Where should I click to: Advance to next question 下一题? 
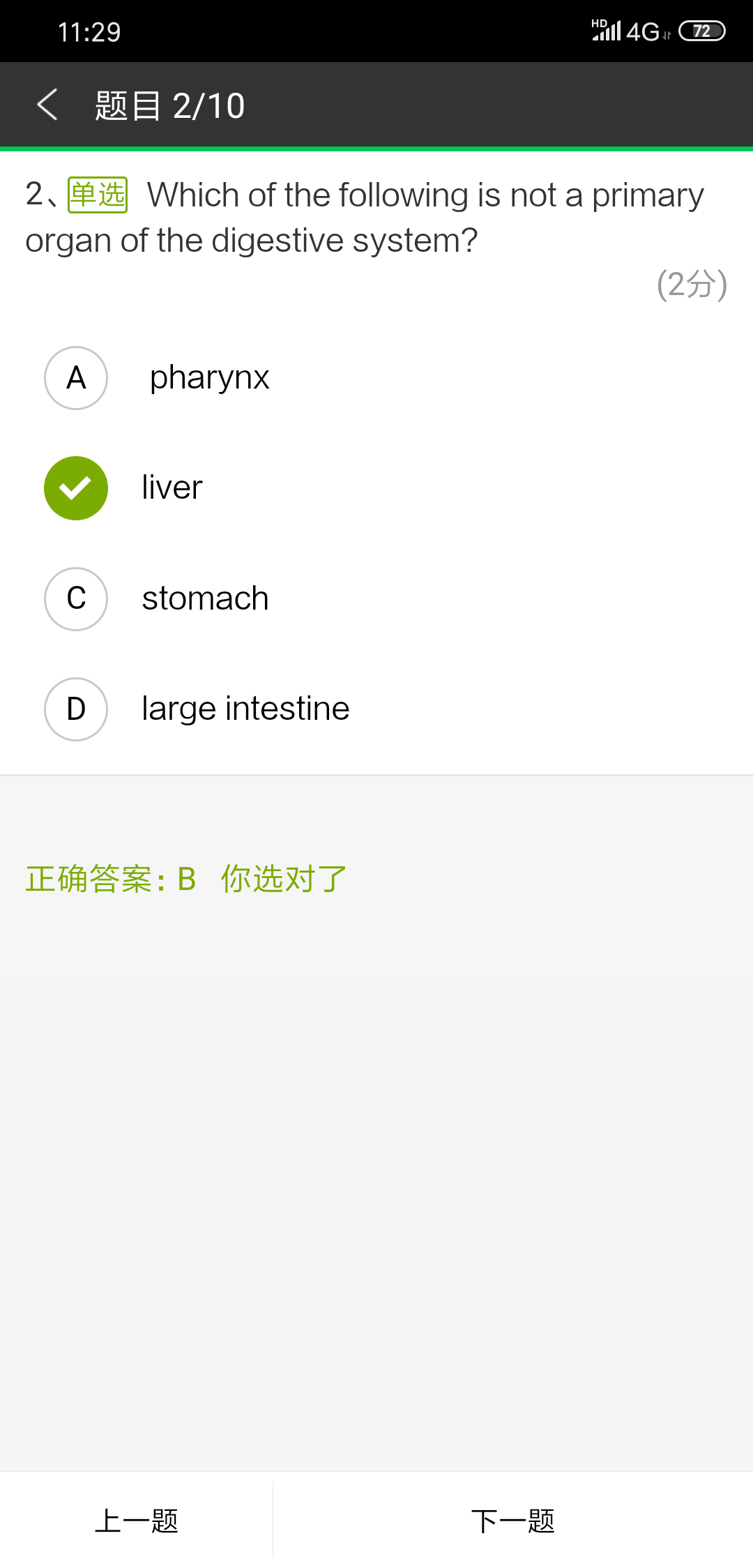coord(513,1521)
